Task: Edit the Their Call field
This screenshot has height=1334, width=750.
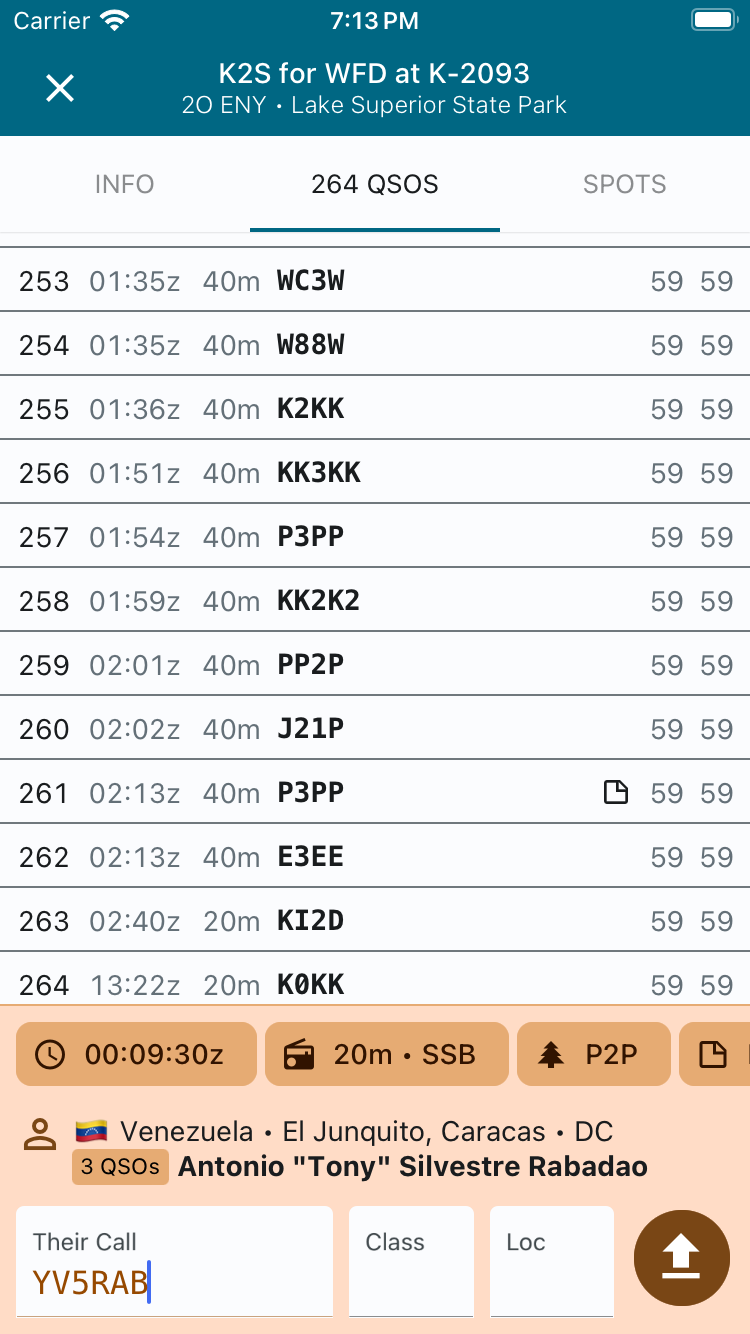Action: pos(174,1261)
